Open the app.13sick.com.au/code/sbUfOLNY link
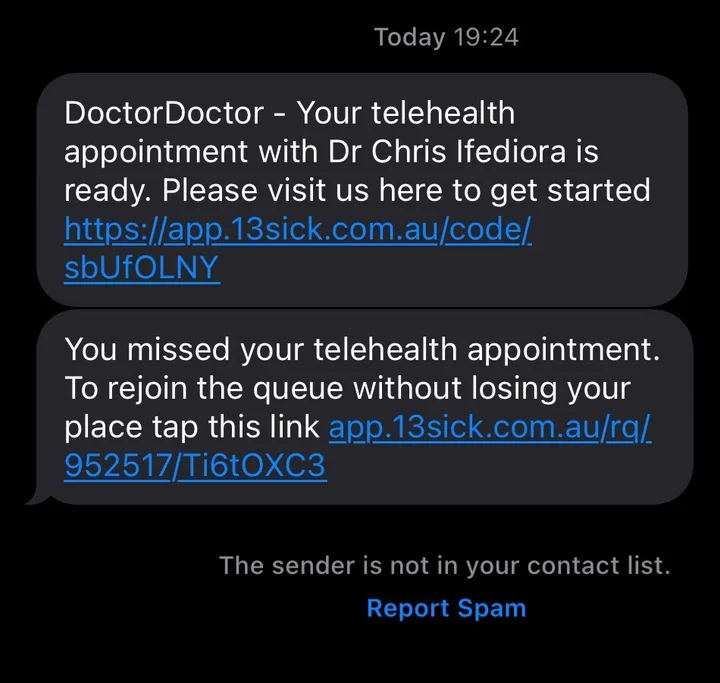This screenshot has width=720, height=683. pyautogui.click(x=298, y=230)
